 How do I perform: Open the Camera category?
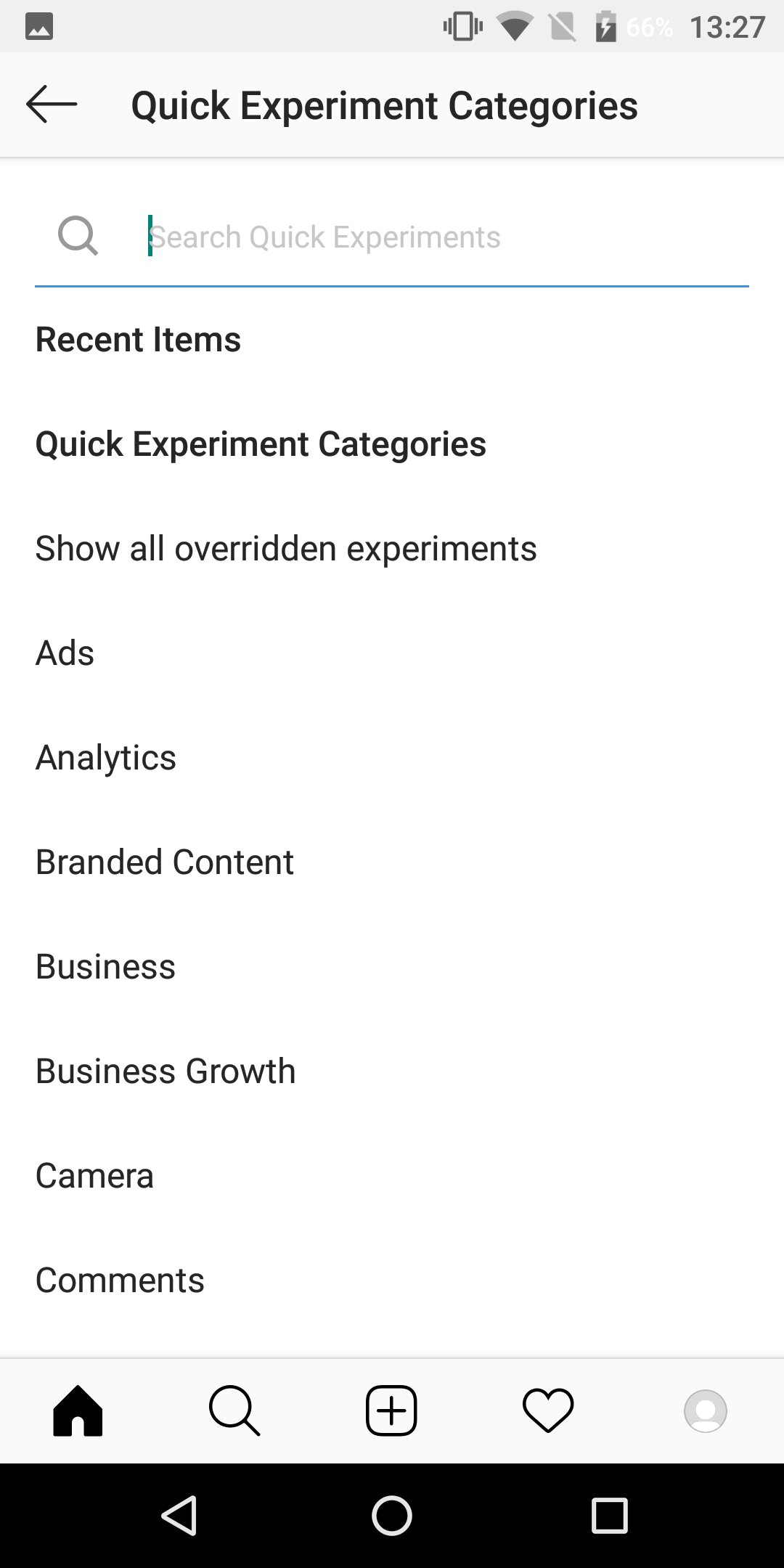[392, 1176]
